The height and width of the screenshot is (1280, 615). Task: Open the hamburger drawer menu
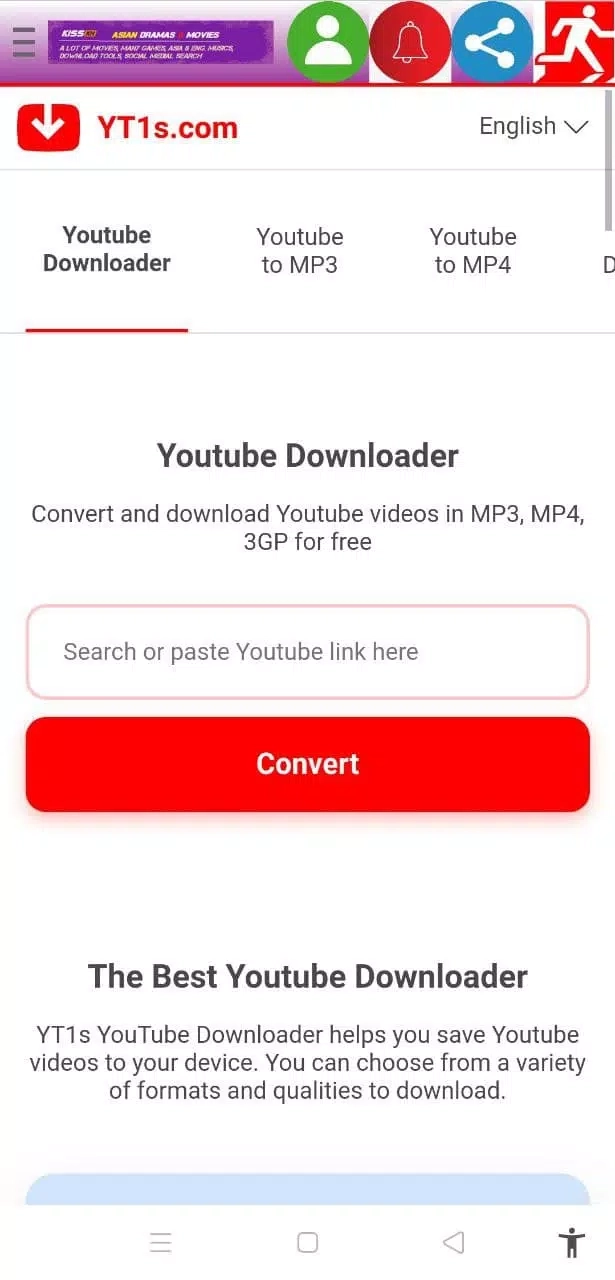[23, 42]
